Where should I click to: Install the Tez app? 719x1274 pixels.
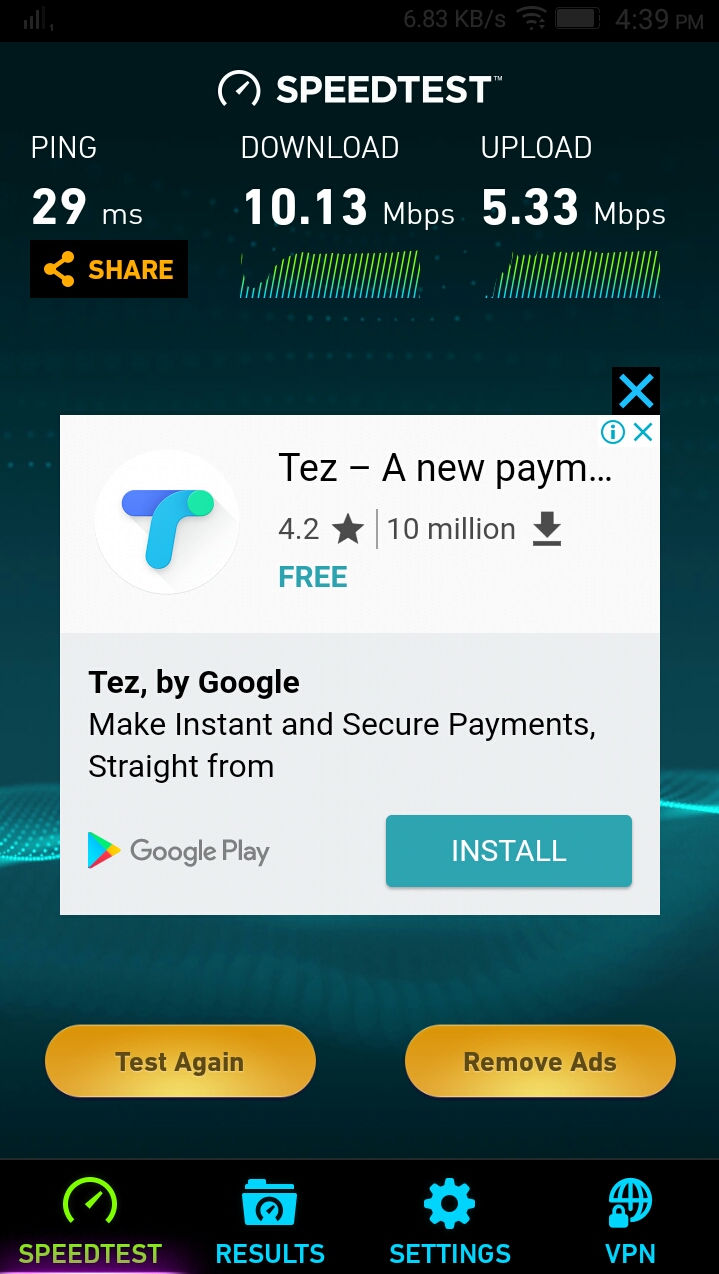[x=508, y=851]
